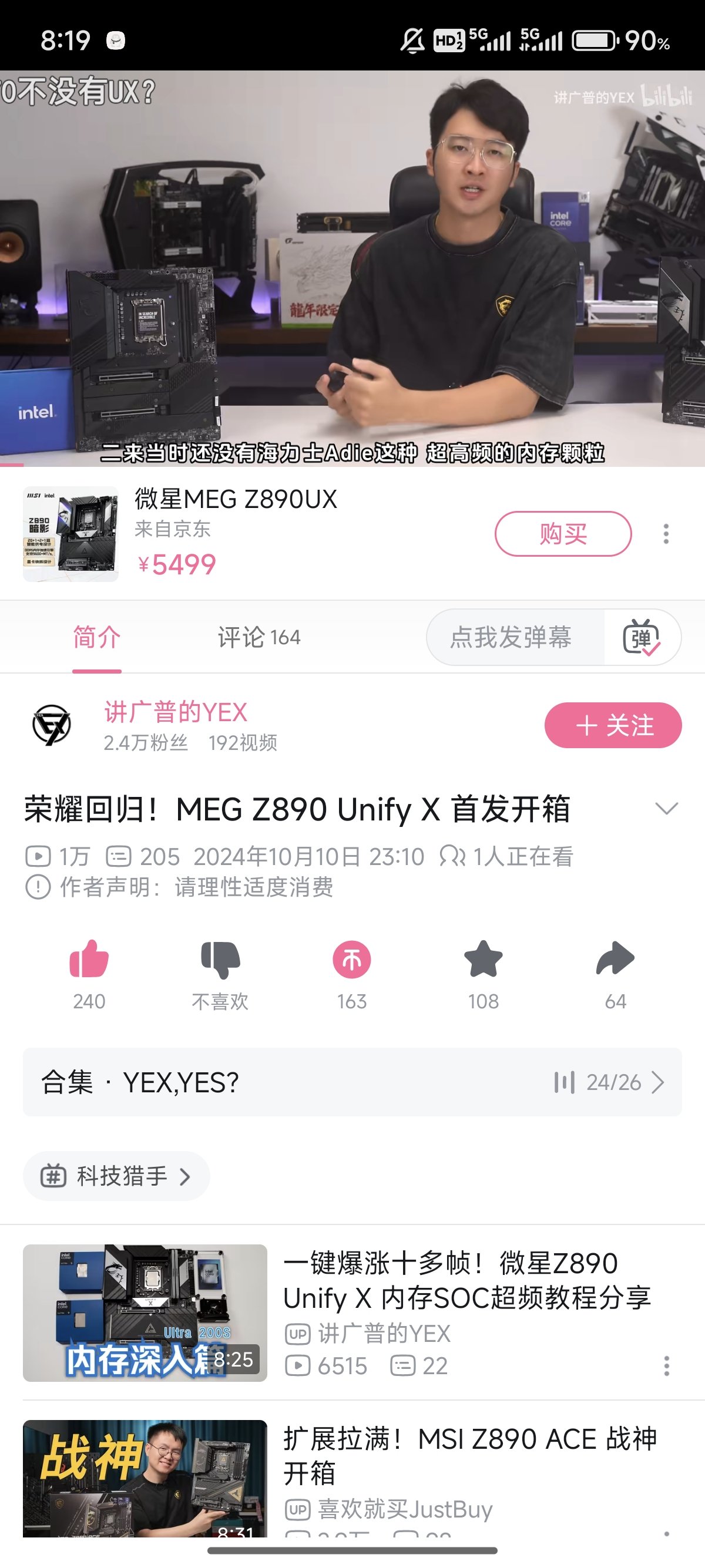Open more options for 内存SOC超频教程 video
Viewport: 705px width, 1568px height.
pyautogui.click(x=666, y=1366)
